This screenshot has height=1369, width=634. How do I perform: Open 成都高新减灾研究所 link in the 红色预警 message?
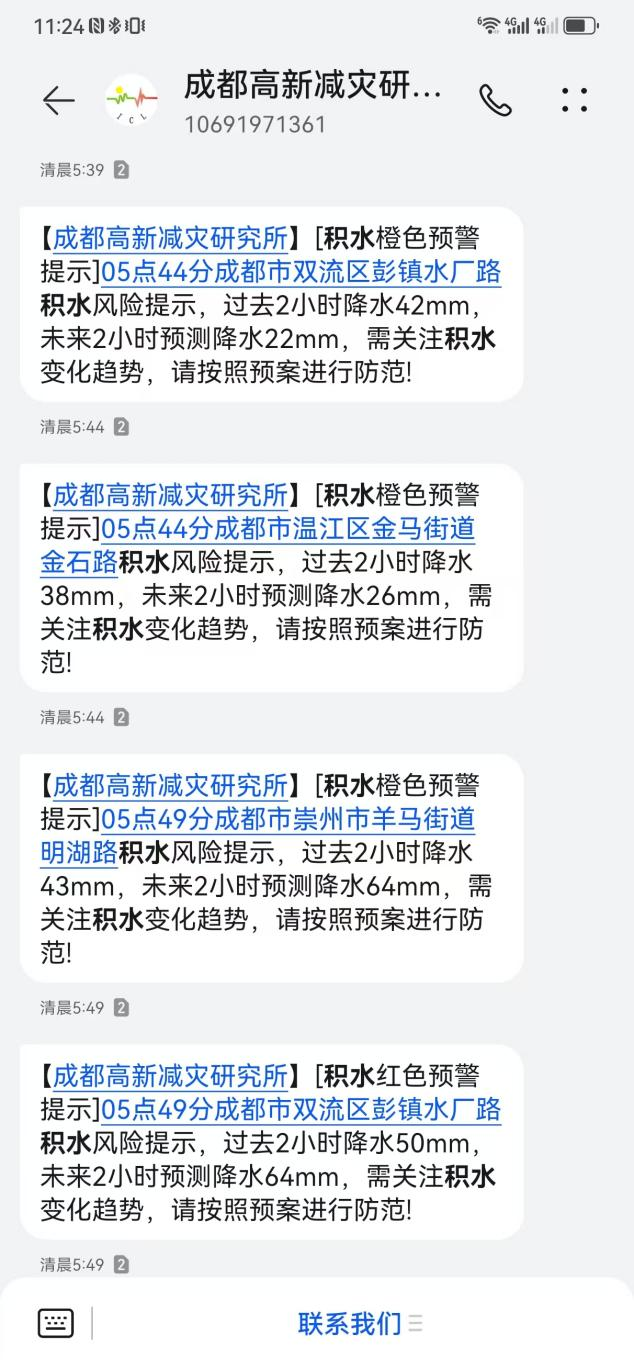[x=170, y=1076]
